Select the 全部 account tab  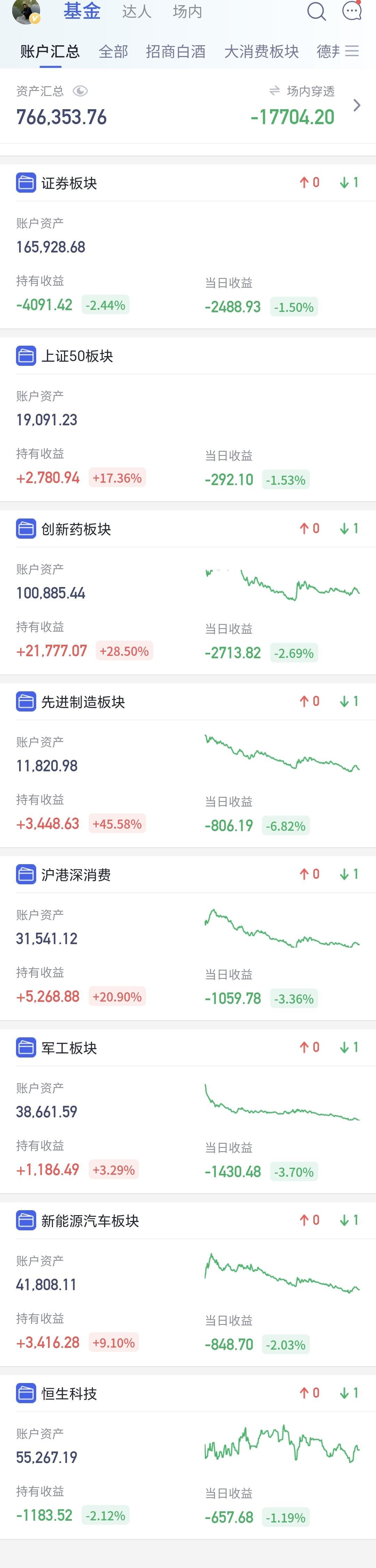pos(113,52)
